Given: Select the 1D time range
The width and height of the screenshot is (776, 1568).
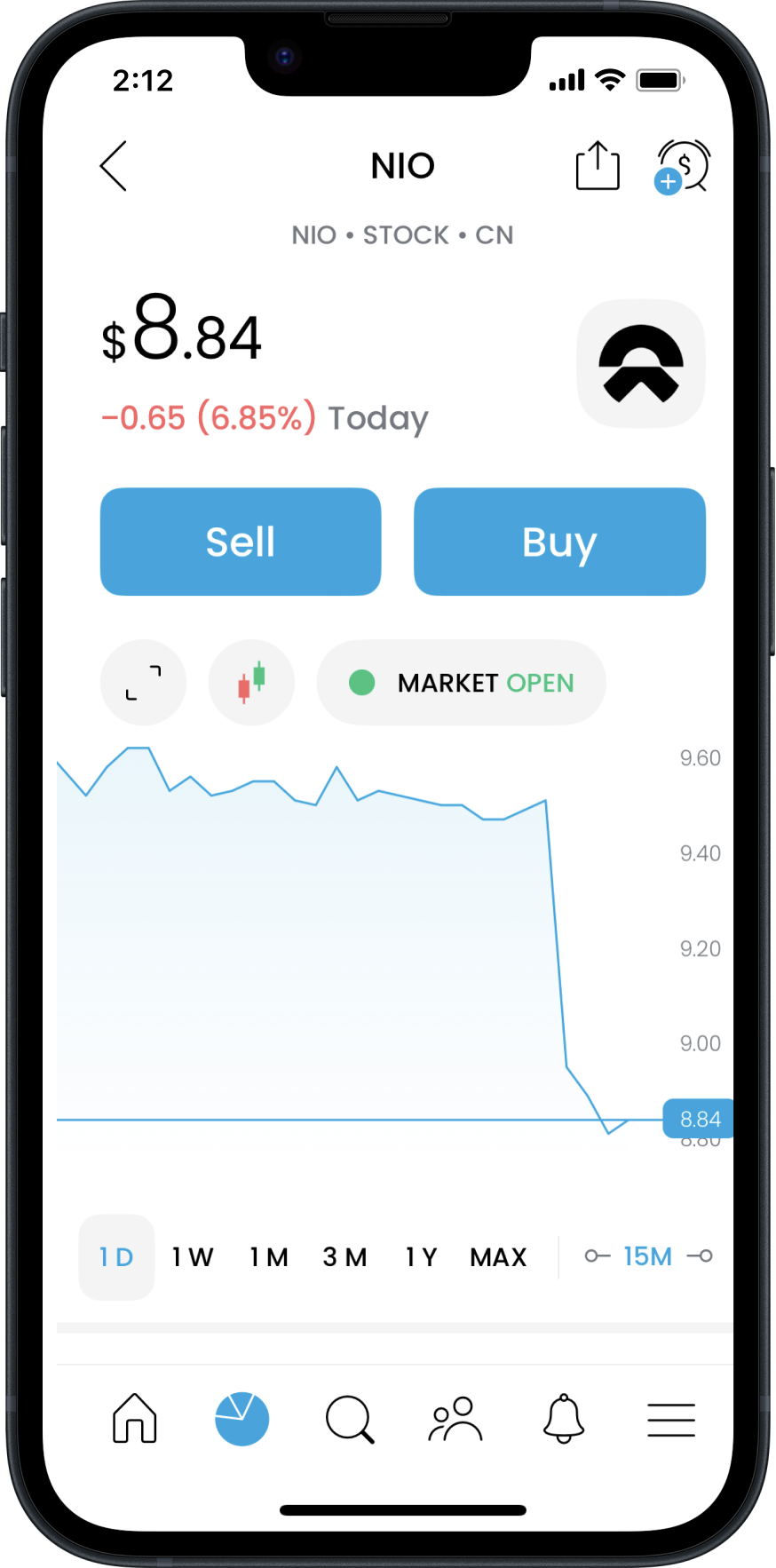Looking at the screenshot, I should click(x=116, y=1257).
